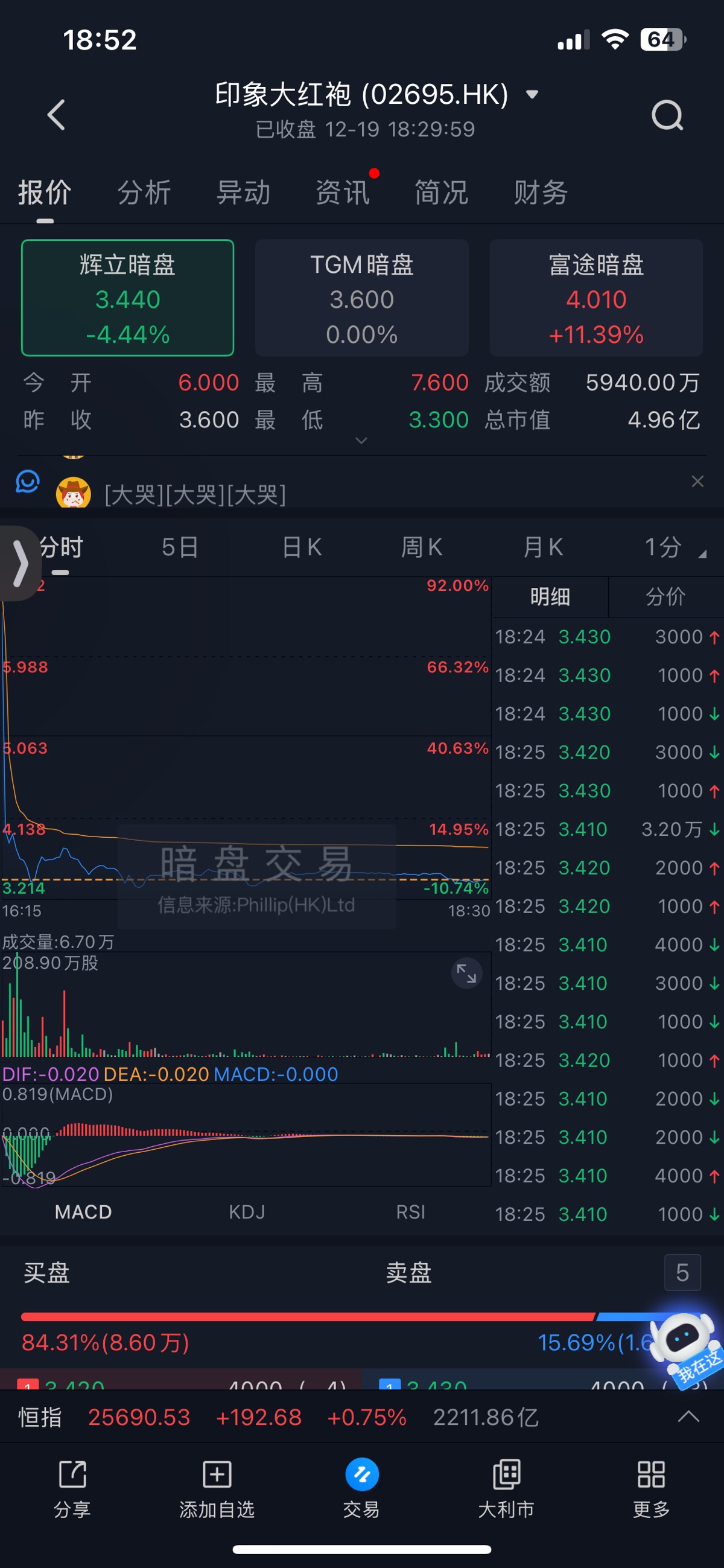Switch to the 分价 tab
This screenshot has width=724, height=1568.
[665, 596]
